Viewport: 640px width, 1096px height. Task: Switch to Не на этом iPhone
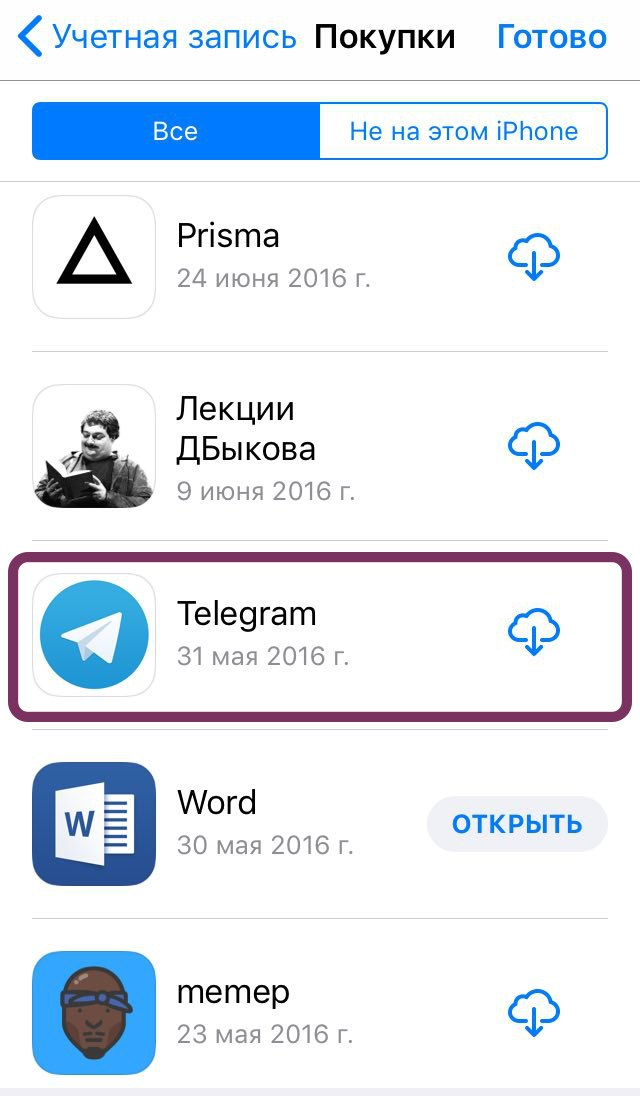point(463,131)
